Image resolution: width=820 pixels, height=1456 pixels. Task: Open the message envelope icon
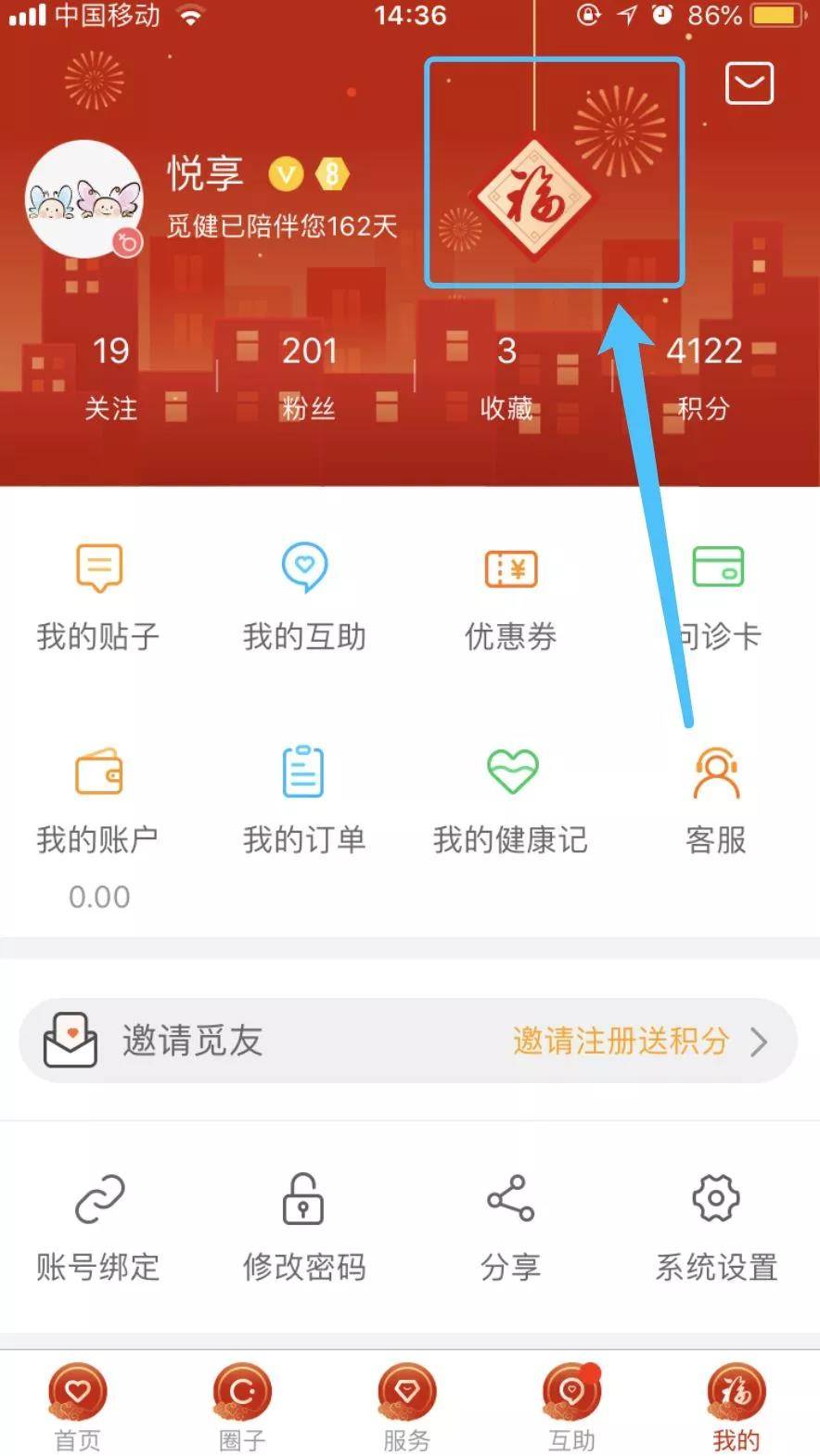[x=750, y=83]
